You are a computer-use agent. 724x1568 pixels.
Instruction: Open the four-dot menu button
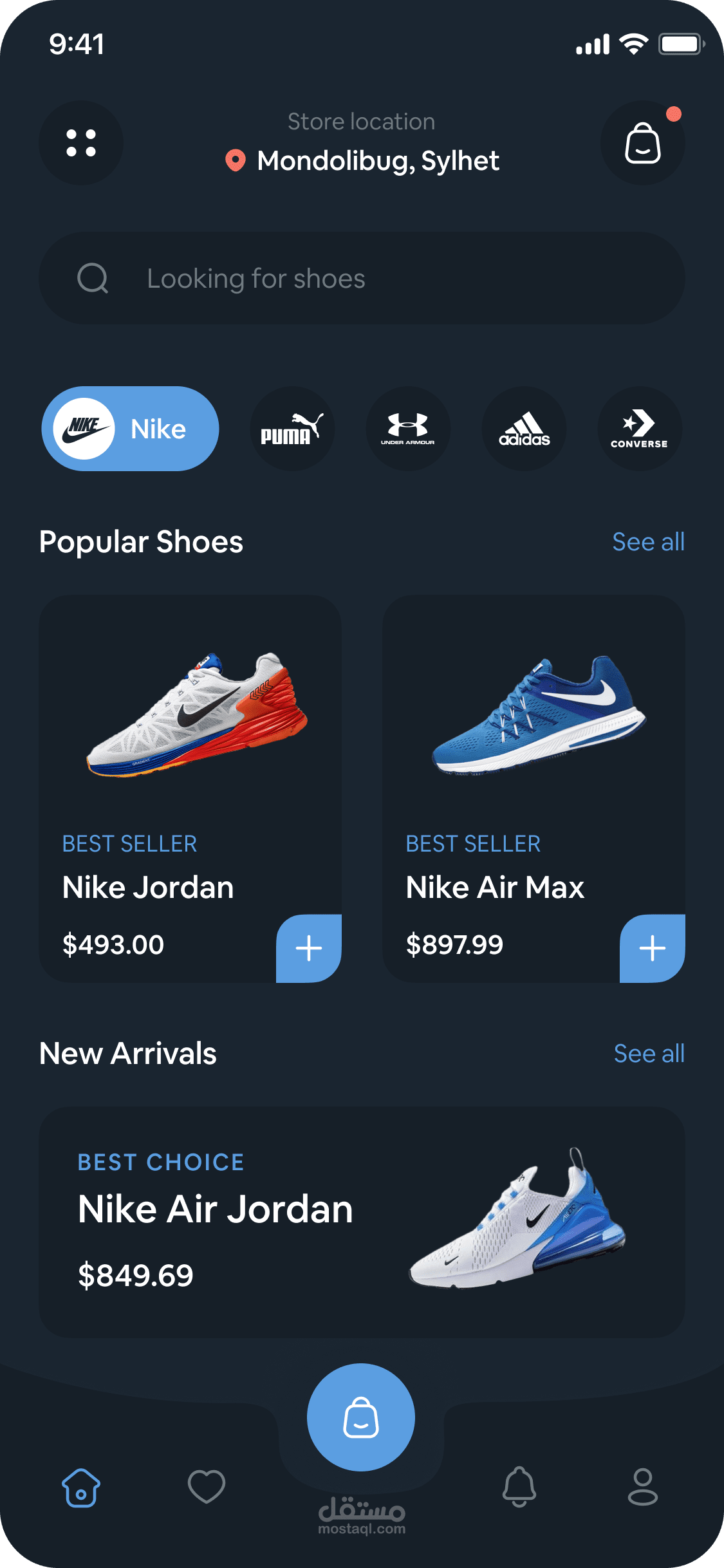(x=81, y=143)
